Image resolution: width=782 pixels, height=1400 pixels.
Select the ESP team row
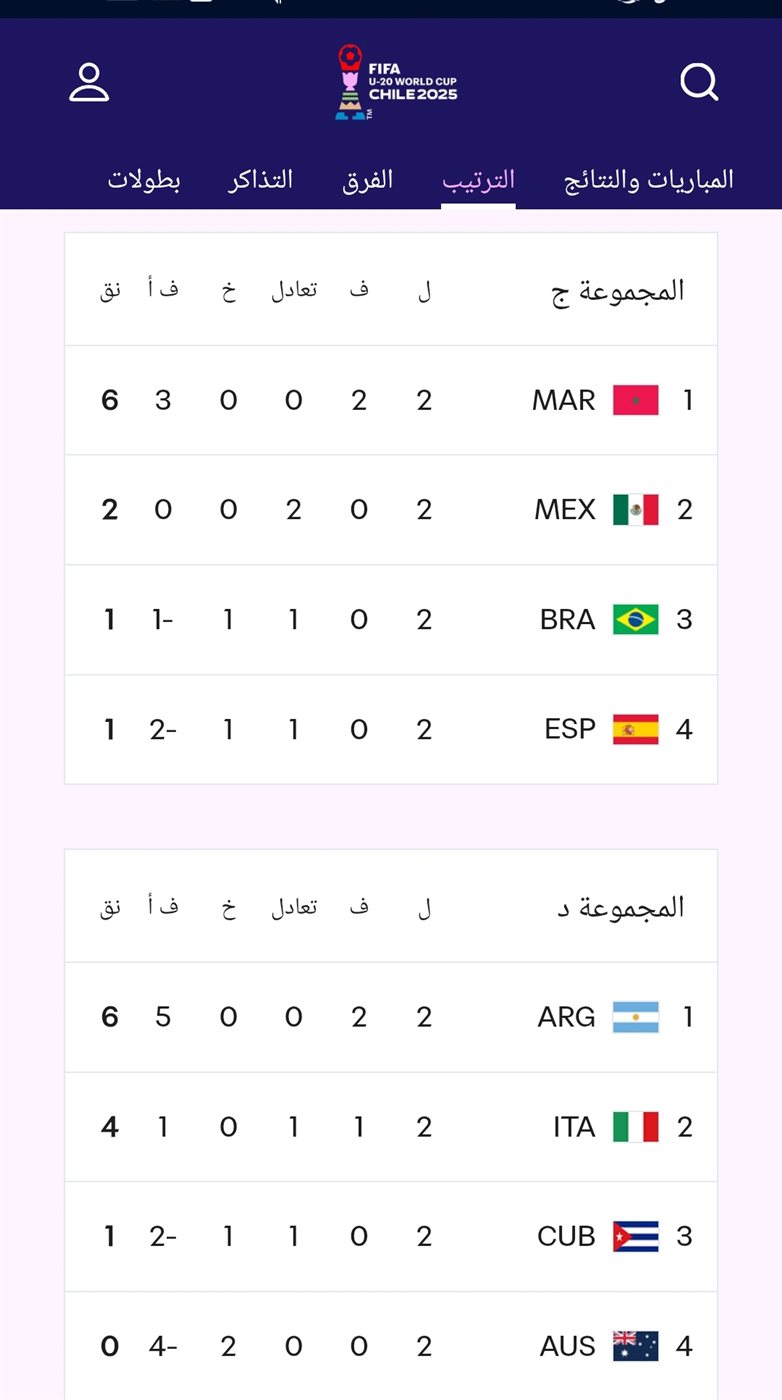(x=391, y=730)
